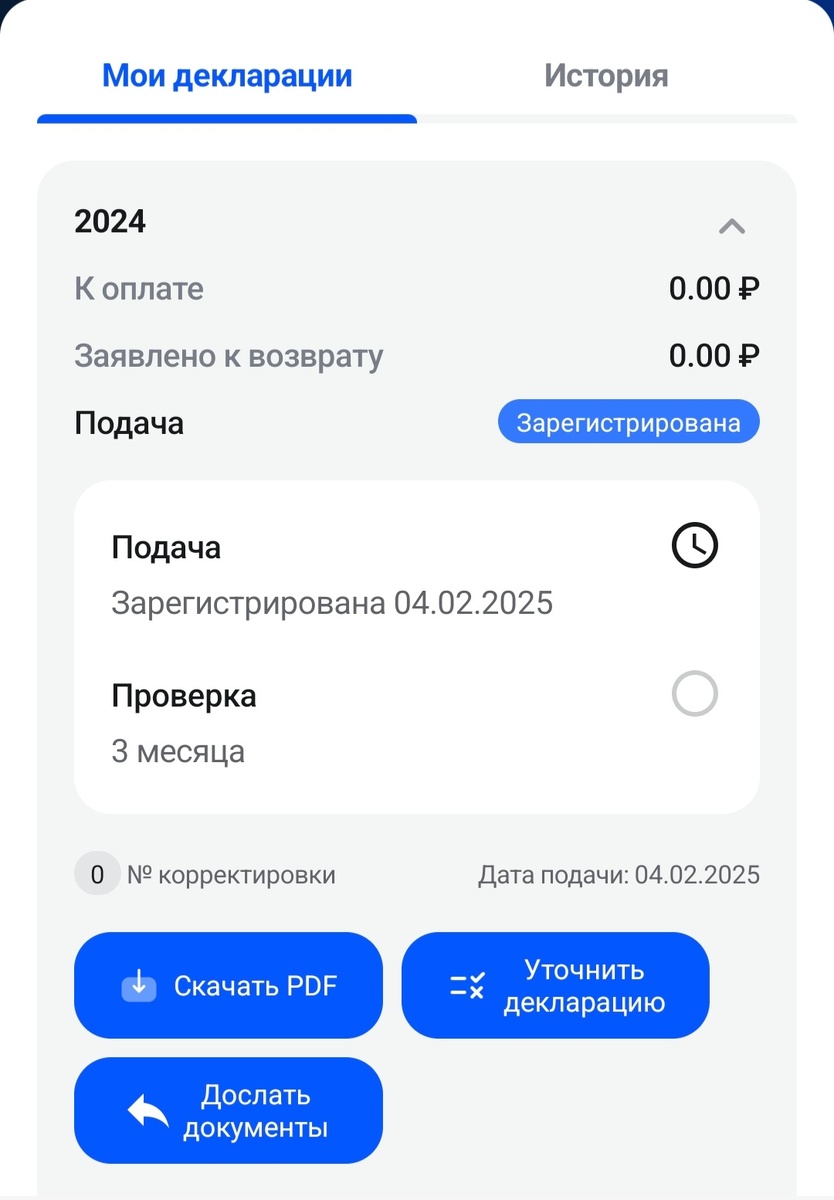This screenshot has height=1200, width=834.
Task: Expand the submission timeline card
Action: pos(415,645)
